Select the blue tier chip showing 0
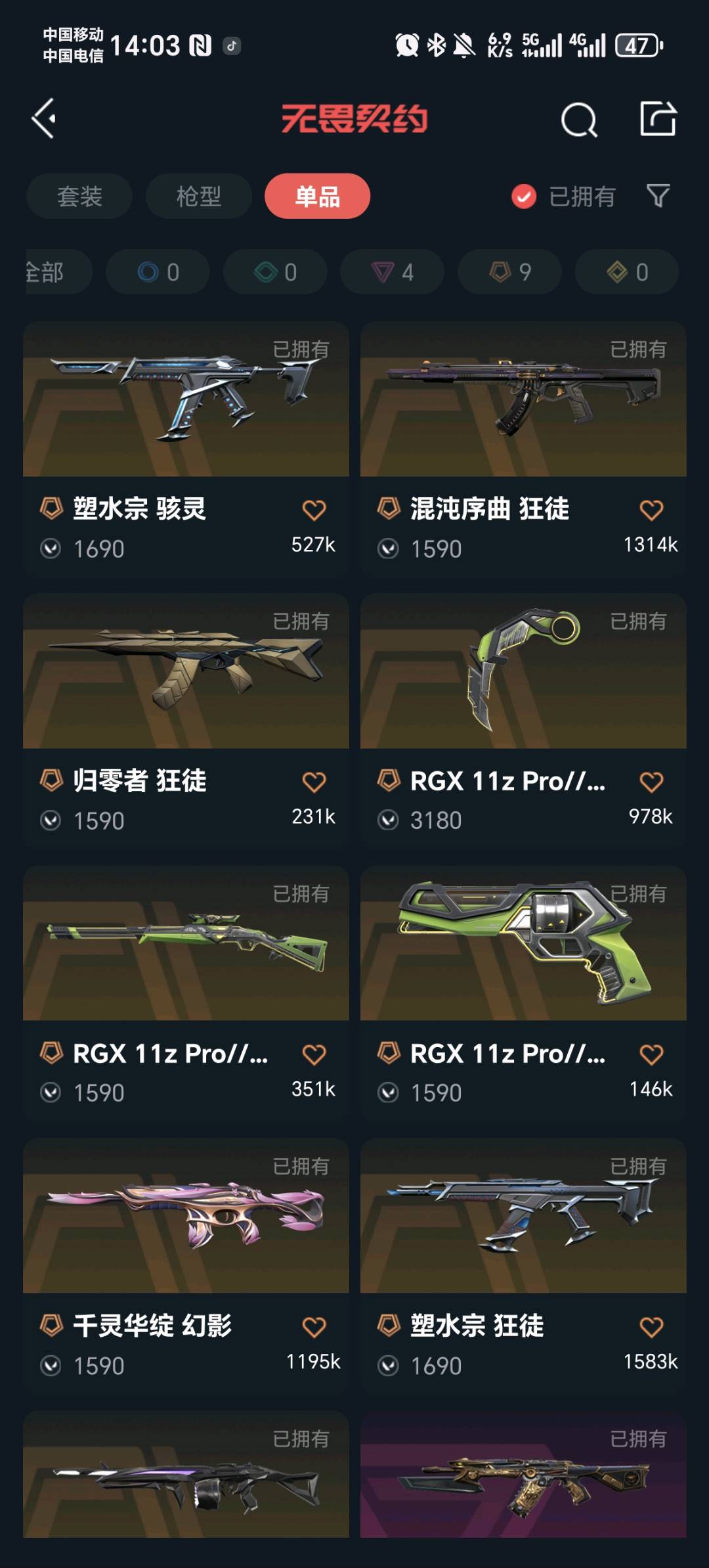The image size is (709, 1568). coord(158,272)
